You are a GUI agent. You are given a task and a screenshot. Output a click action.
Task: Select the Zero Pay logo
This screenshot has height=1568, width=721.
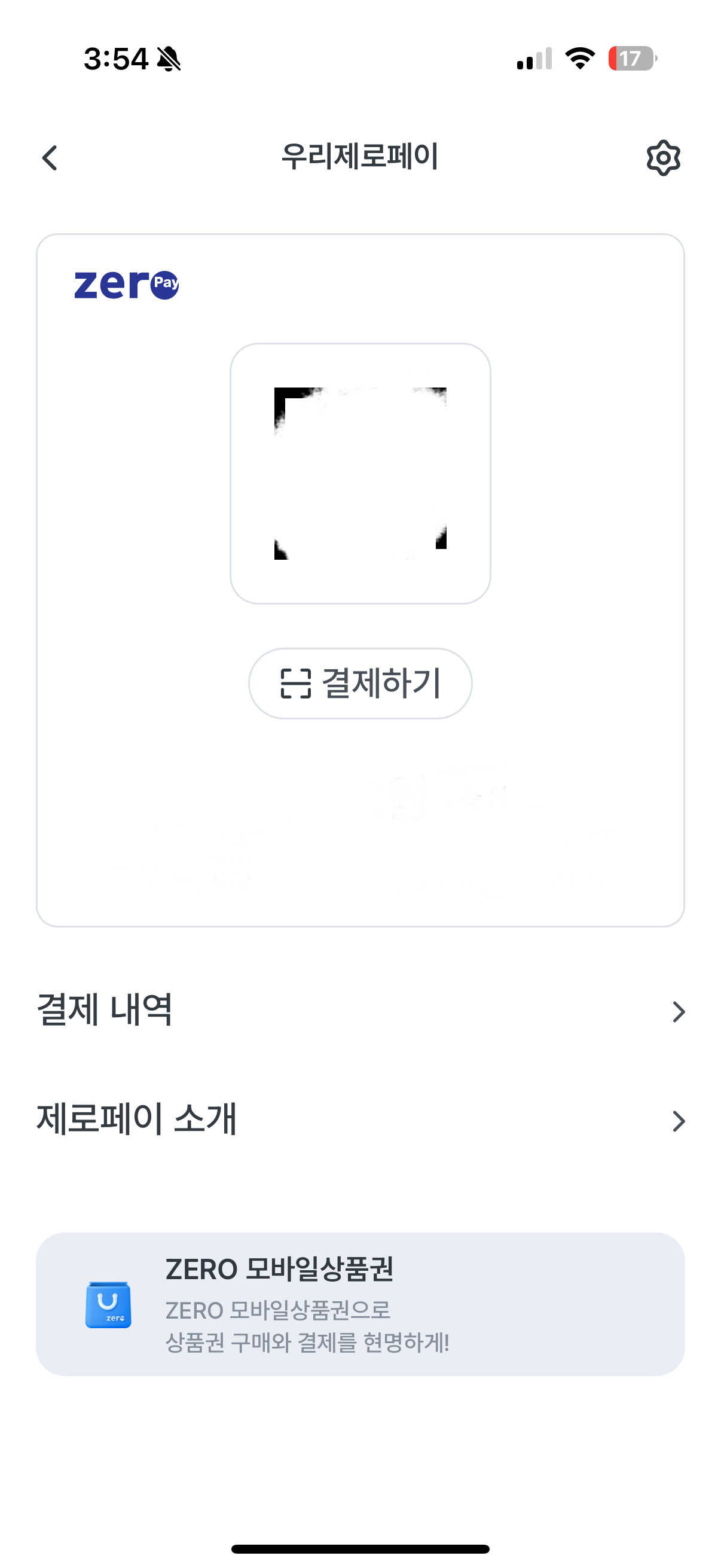coord(126,283)
